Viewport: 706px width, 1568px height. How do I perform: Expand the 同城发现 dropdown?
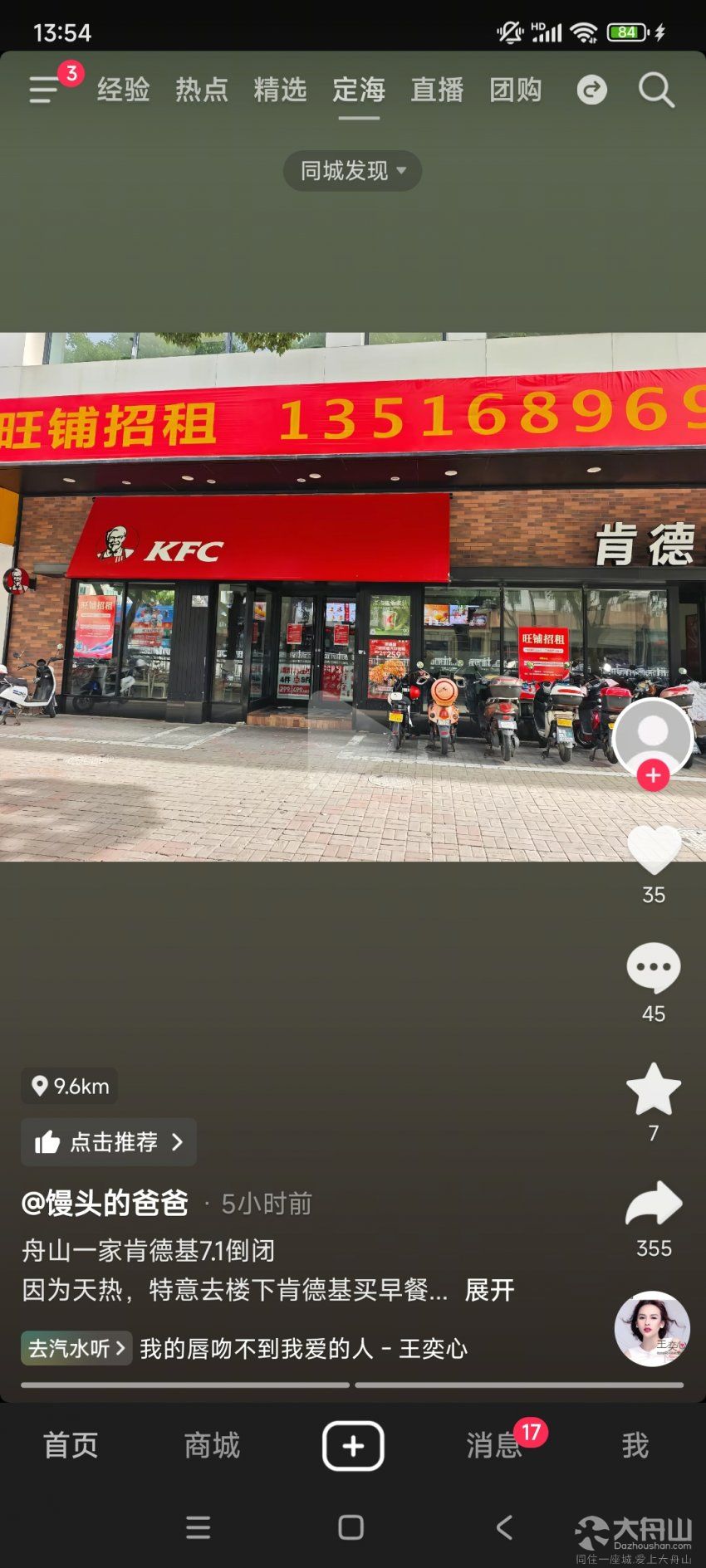pos(352,171)
